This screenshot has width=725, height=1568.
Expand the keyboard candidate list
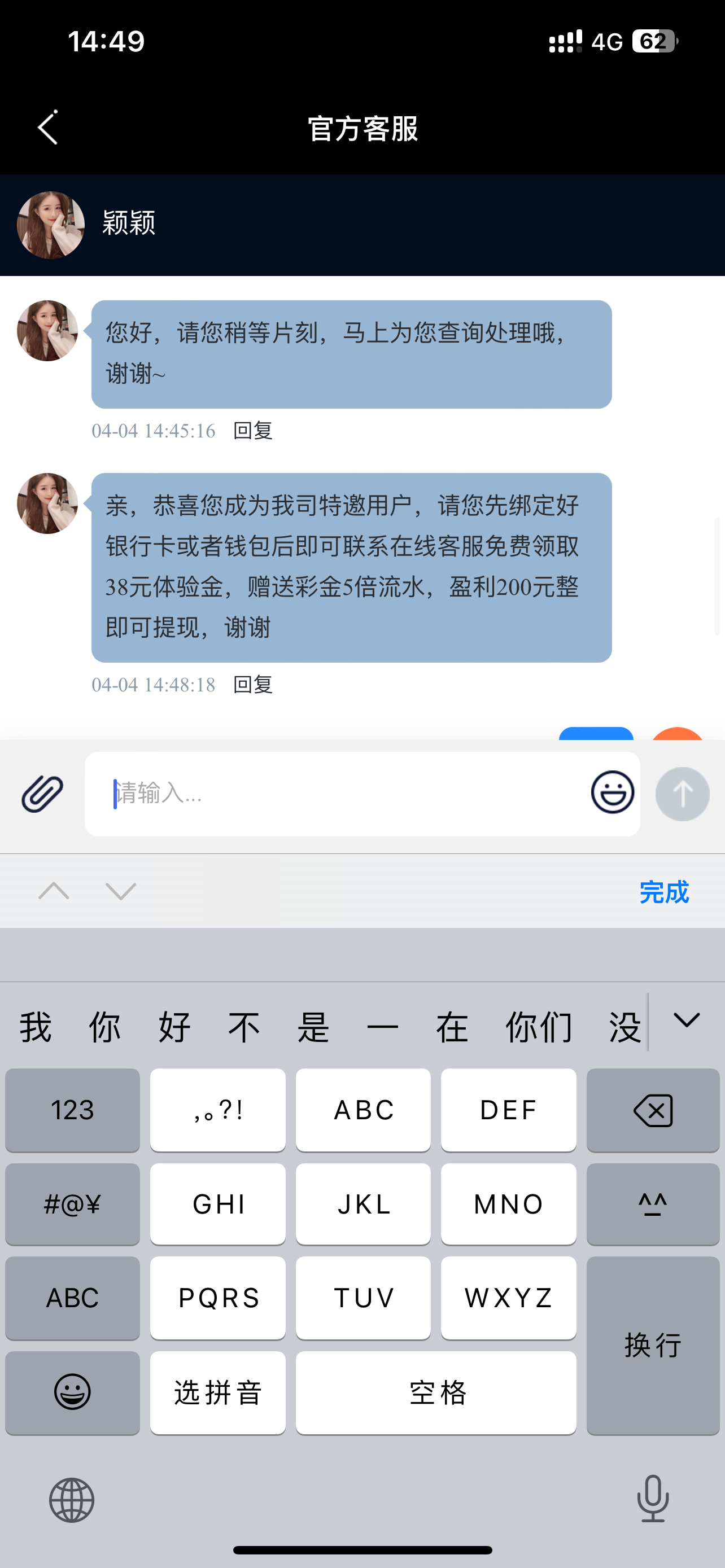click(x=687, y=1021)
